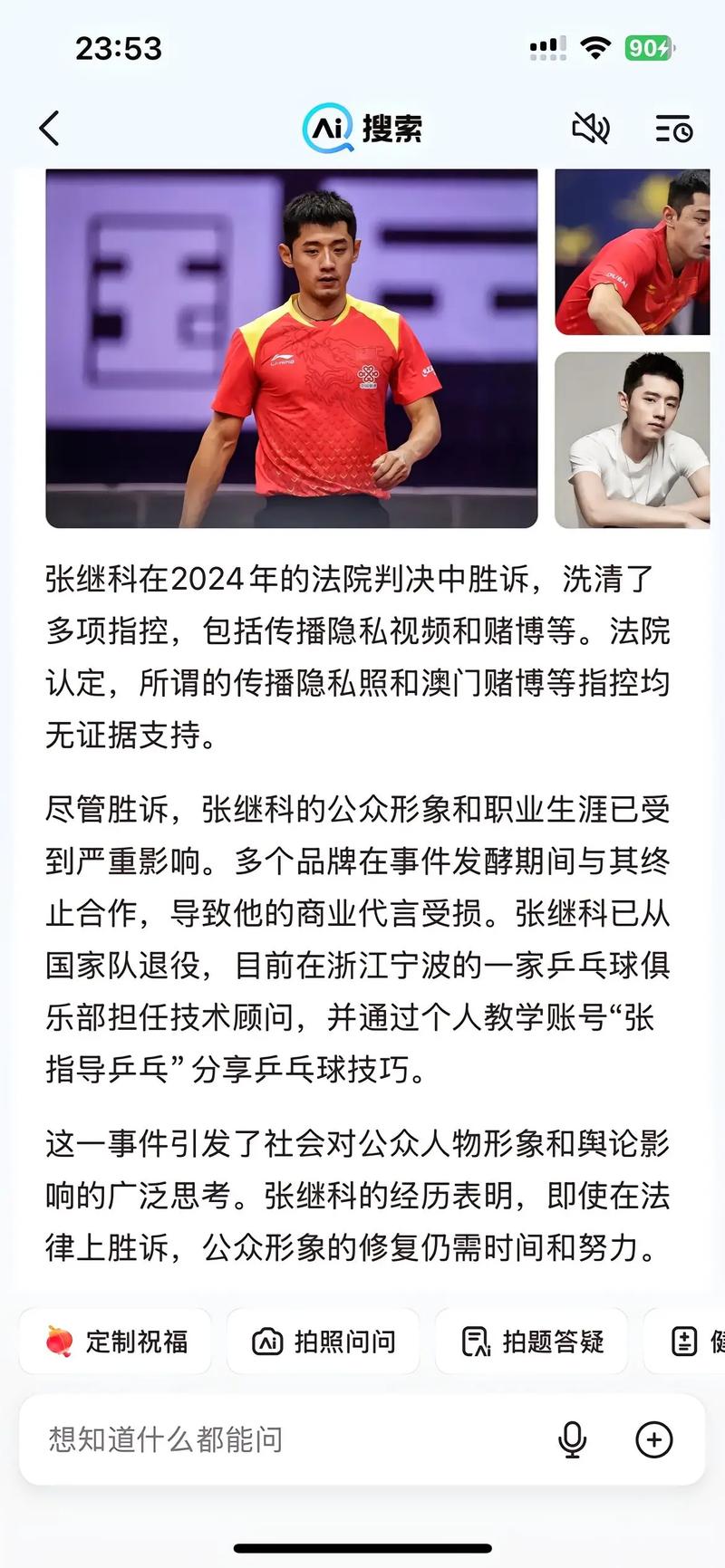Choose the 拍题答疑 chip
Screen dimensions: 725x1568
tap(532, 1342)
